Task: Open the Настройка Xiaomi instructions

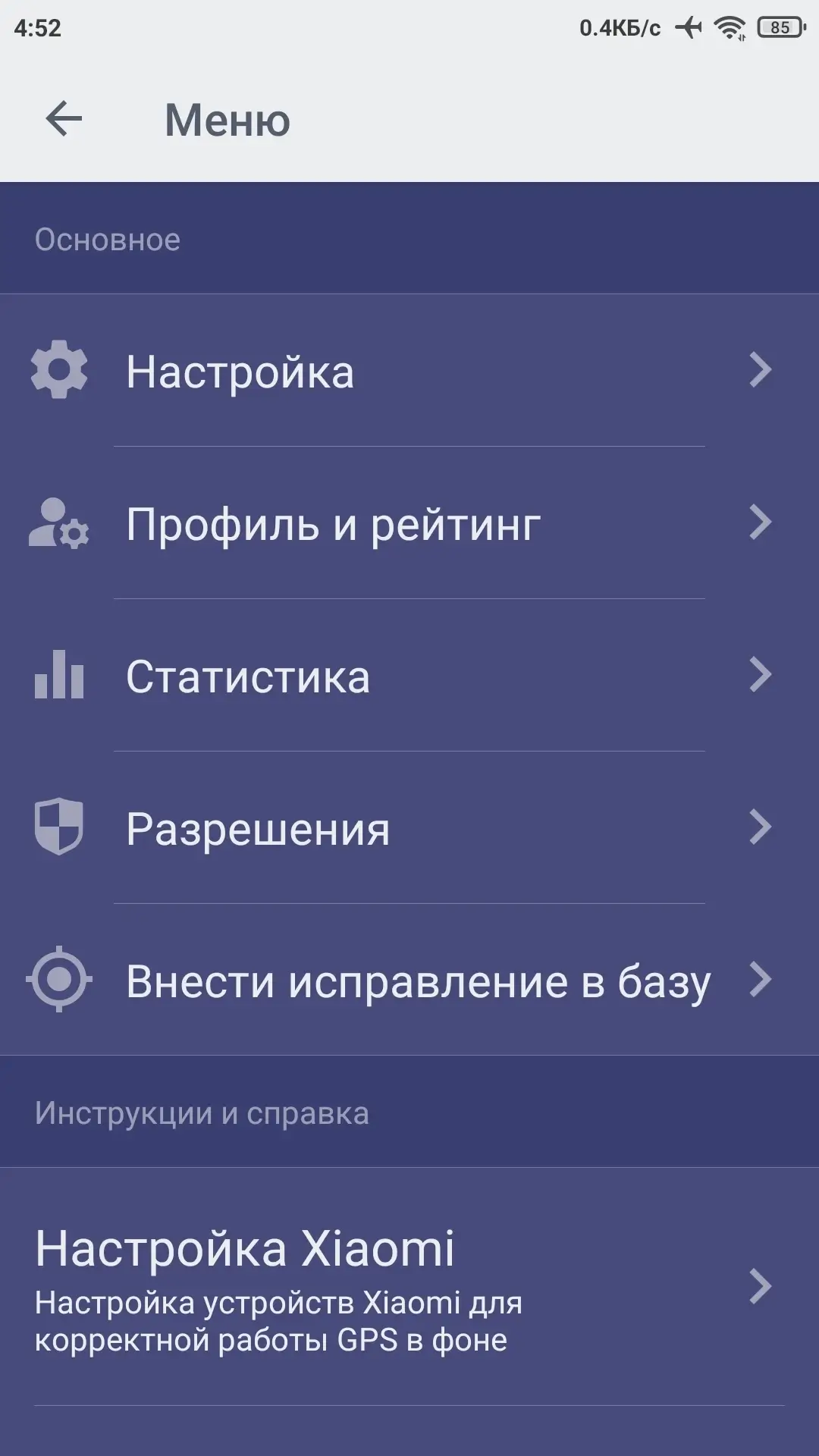Action: (x=409, y=1287)
